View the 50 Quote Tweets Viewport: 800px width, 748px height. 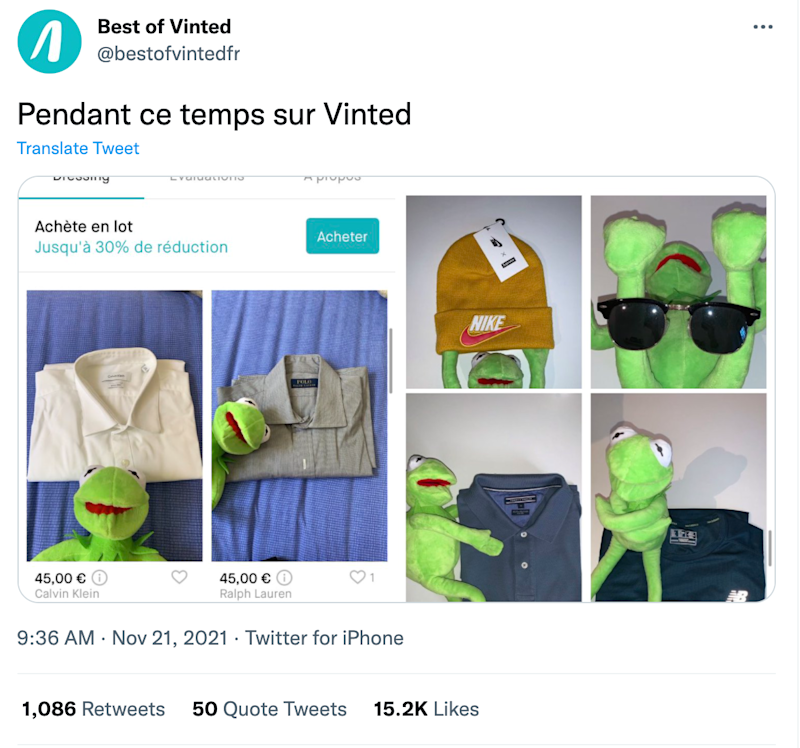tap(269, 709)
